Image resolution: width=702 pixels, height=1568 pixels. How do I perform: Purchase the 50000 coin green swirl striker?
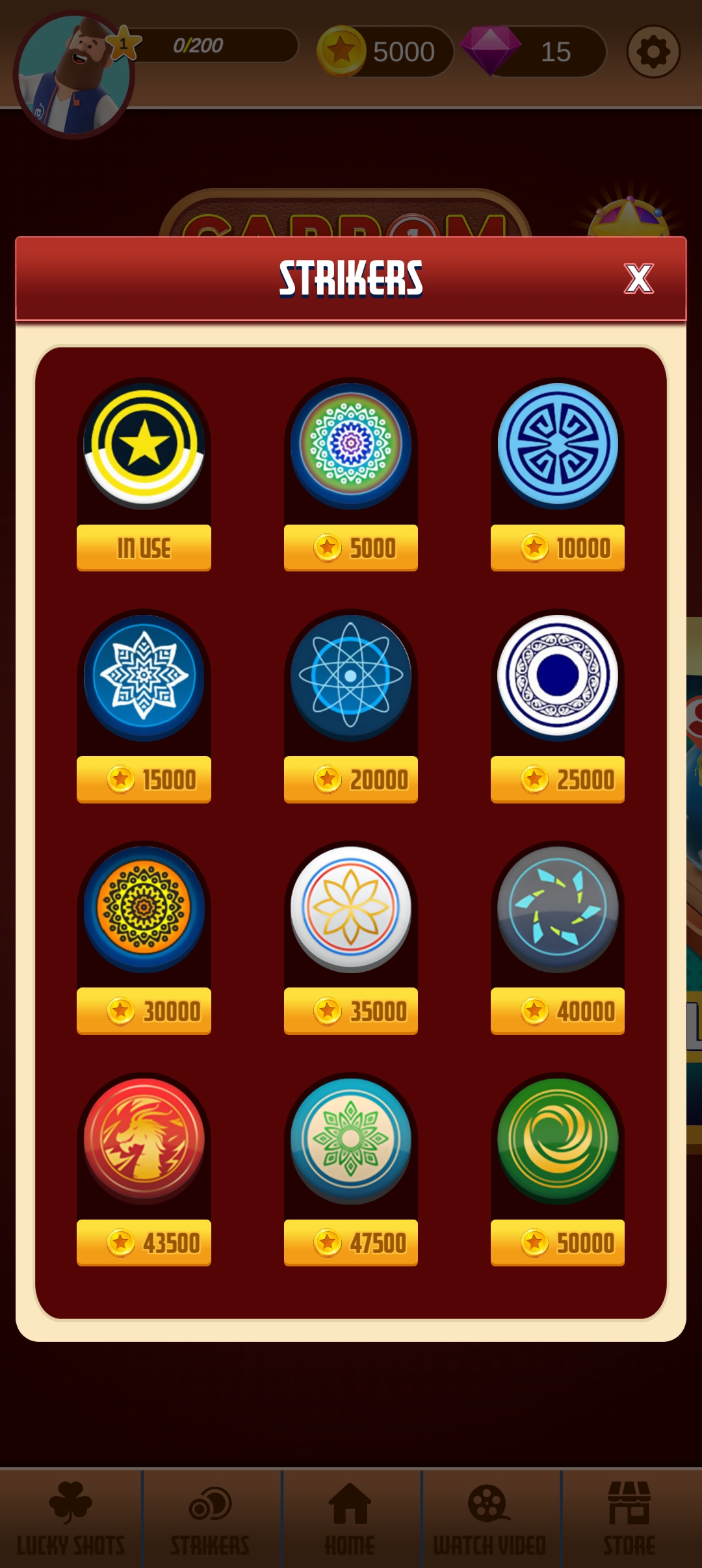coord(557,1243)
